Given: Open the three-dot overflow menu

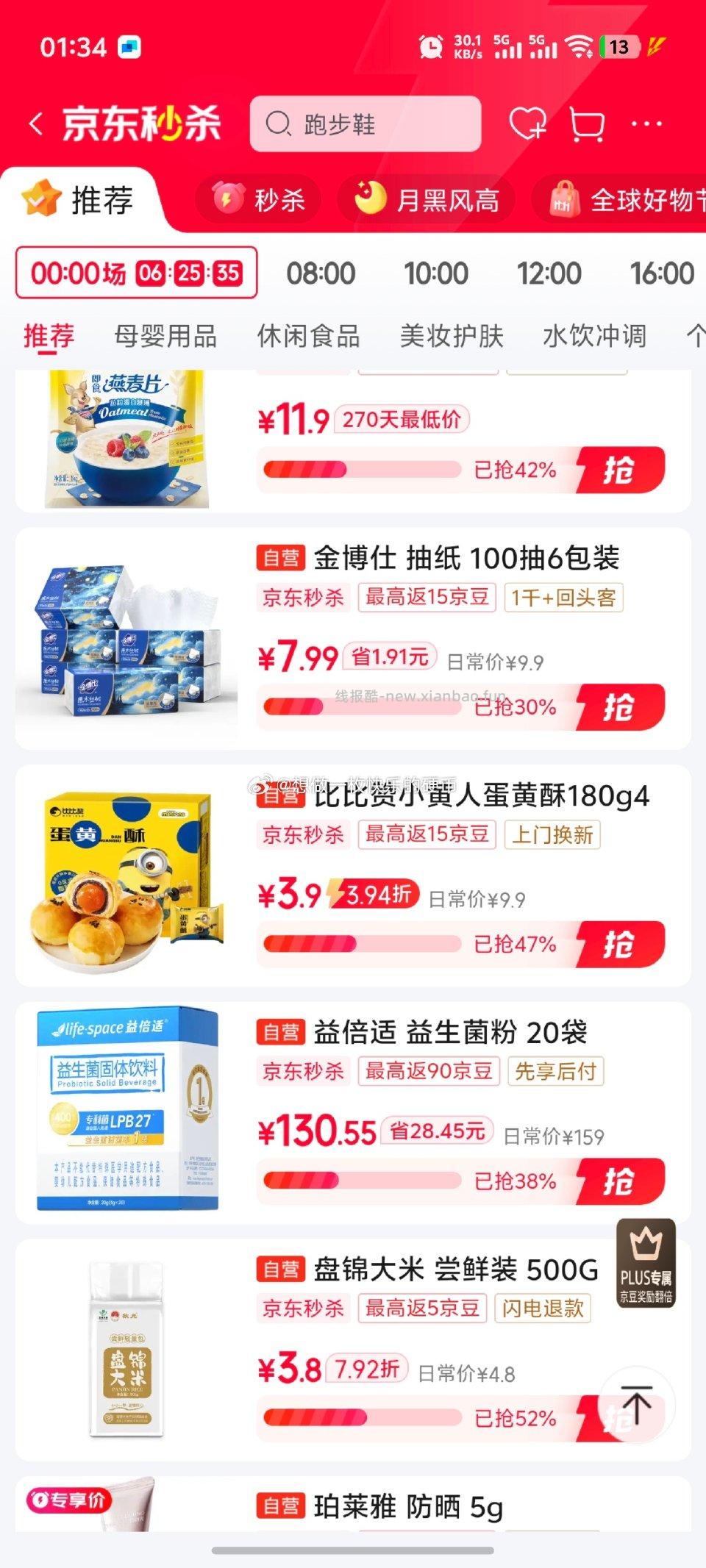Looking at the screenshot, I should (x=646, y=124).
